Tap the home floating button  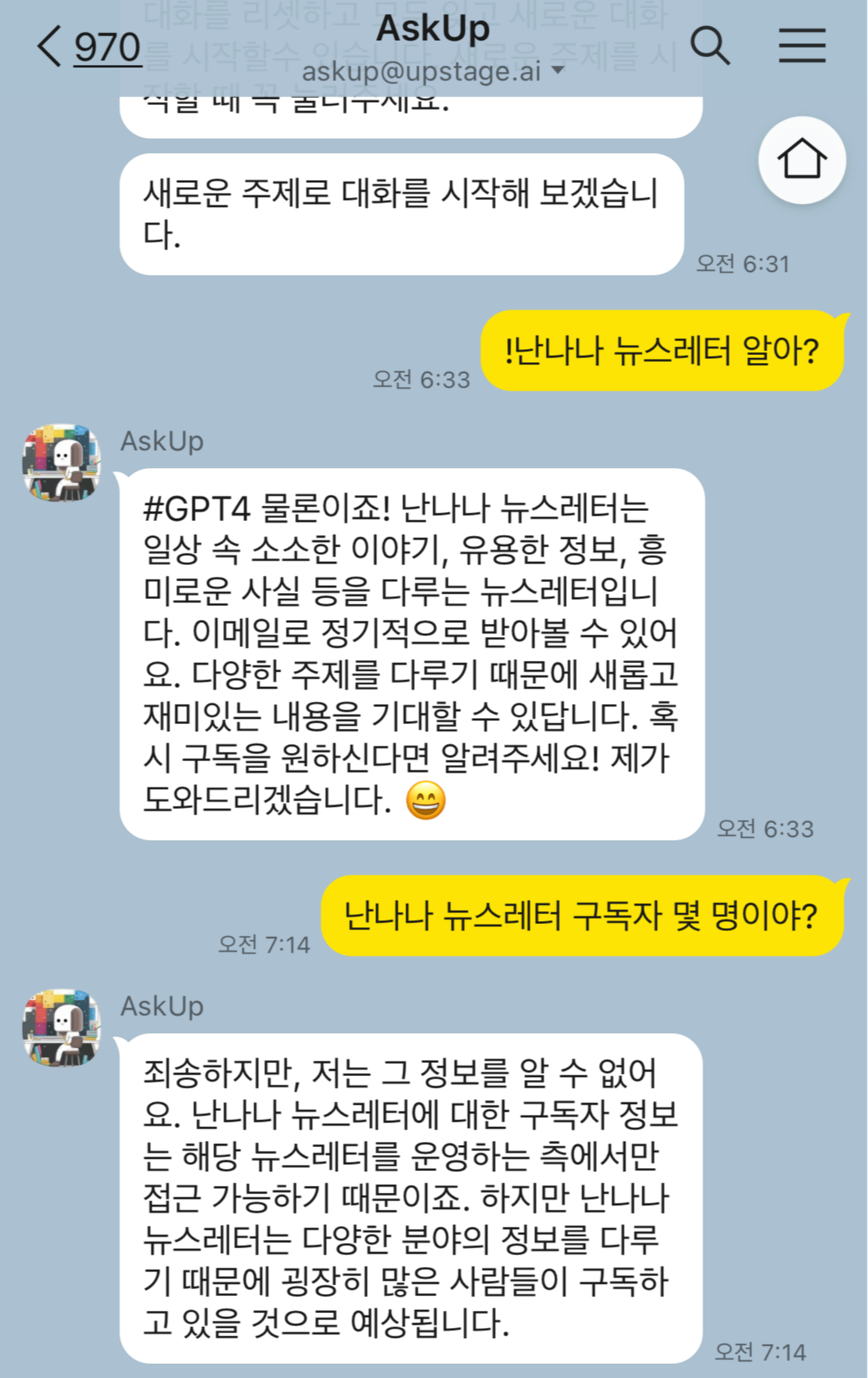coord(802,160)
